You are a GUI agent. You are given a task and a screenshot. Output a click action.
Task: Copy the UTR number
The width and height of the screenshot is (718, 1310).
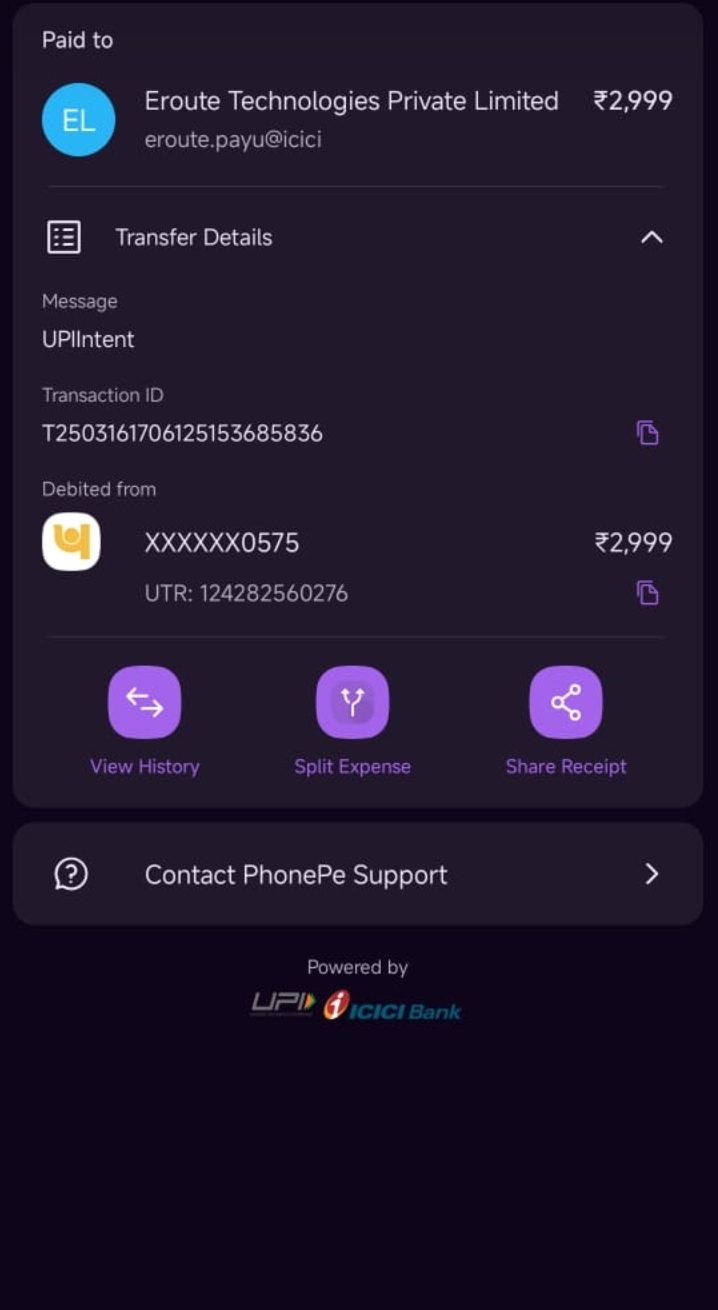coord(648,593)
